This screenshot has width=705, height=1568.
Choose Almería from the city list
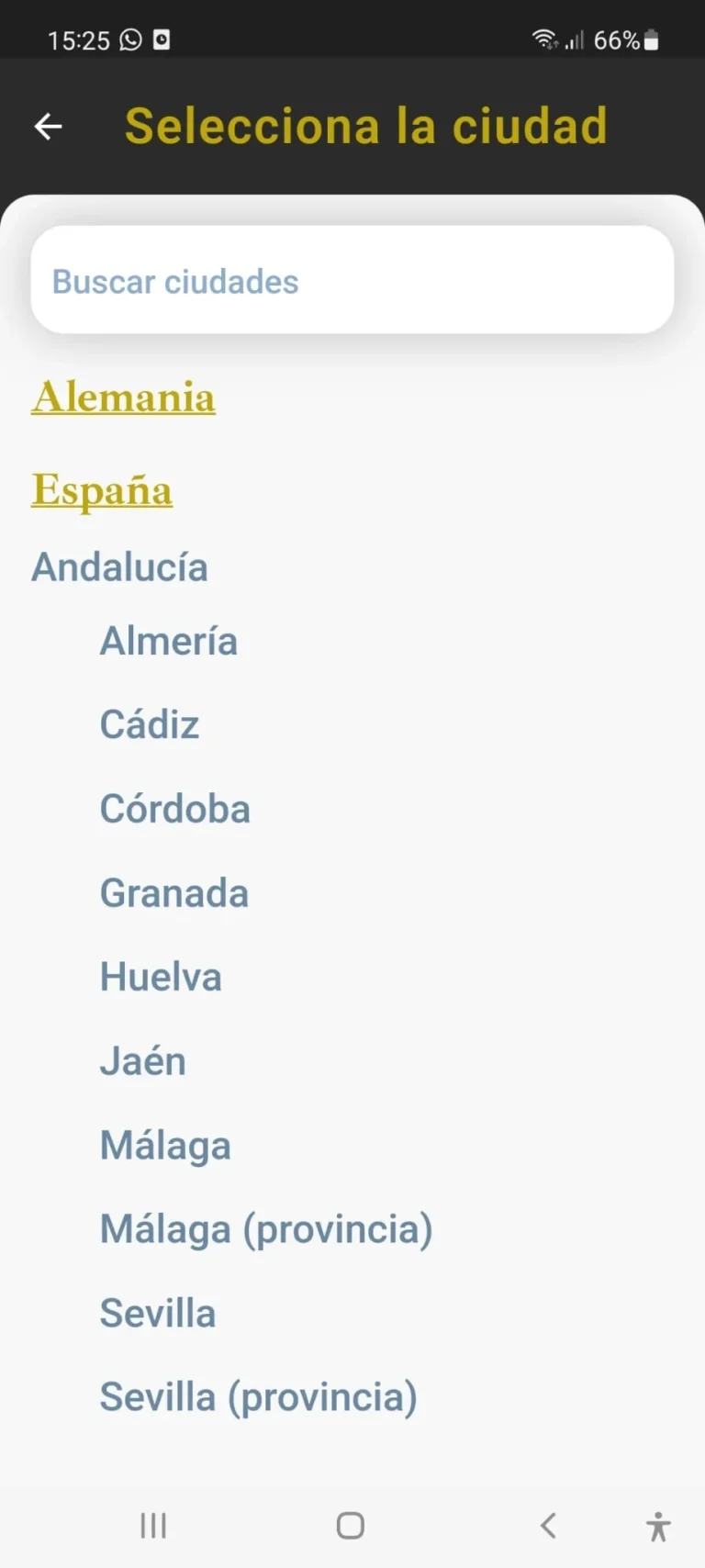click(168, 641)
